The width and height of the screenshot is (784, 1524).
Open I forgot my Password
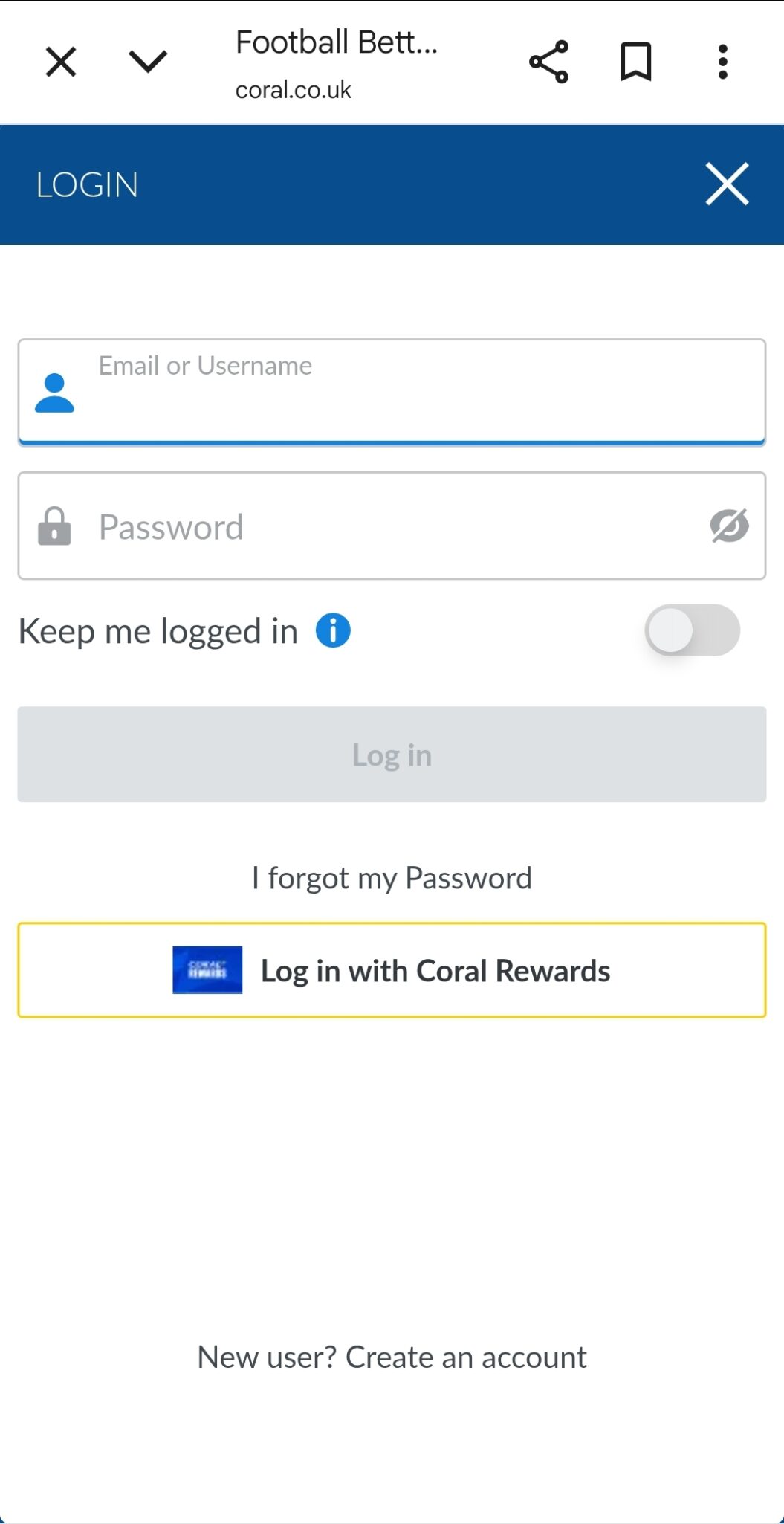tap(392, 877)
